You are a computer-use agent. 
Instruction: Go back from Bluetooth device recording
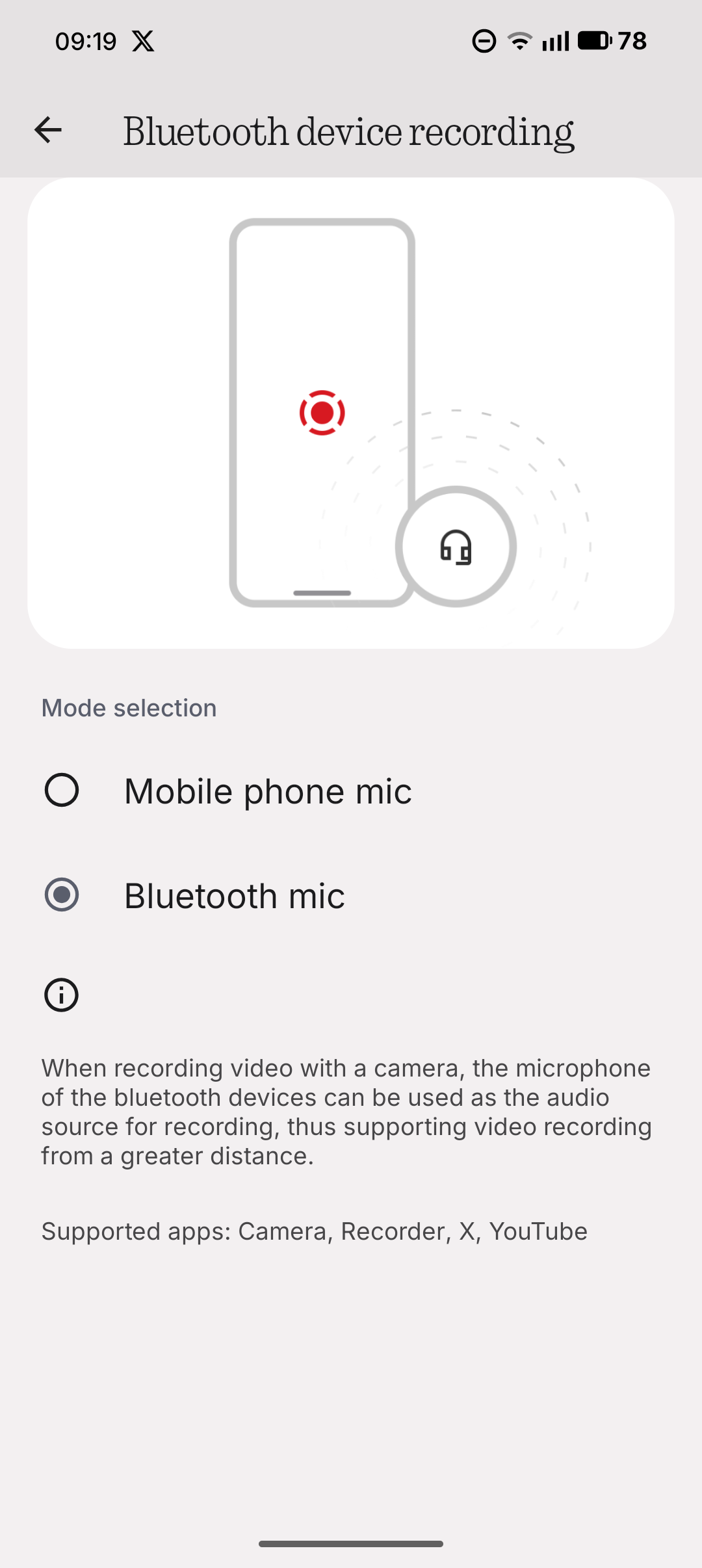[x=48, y=130]
